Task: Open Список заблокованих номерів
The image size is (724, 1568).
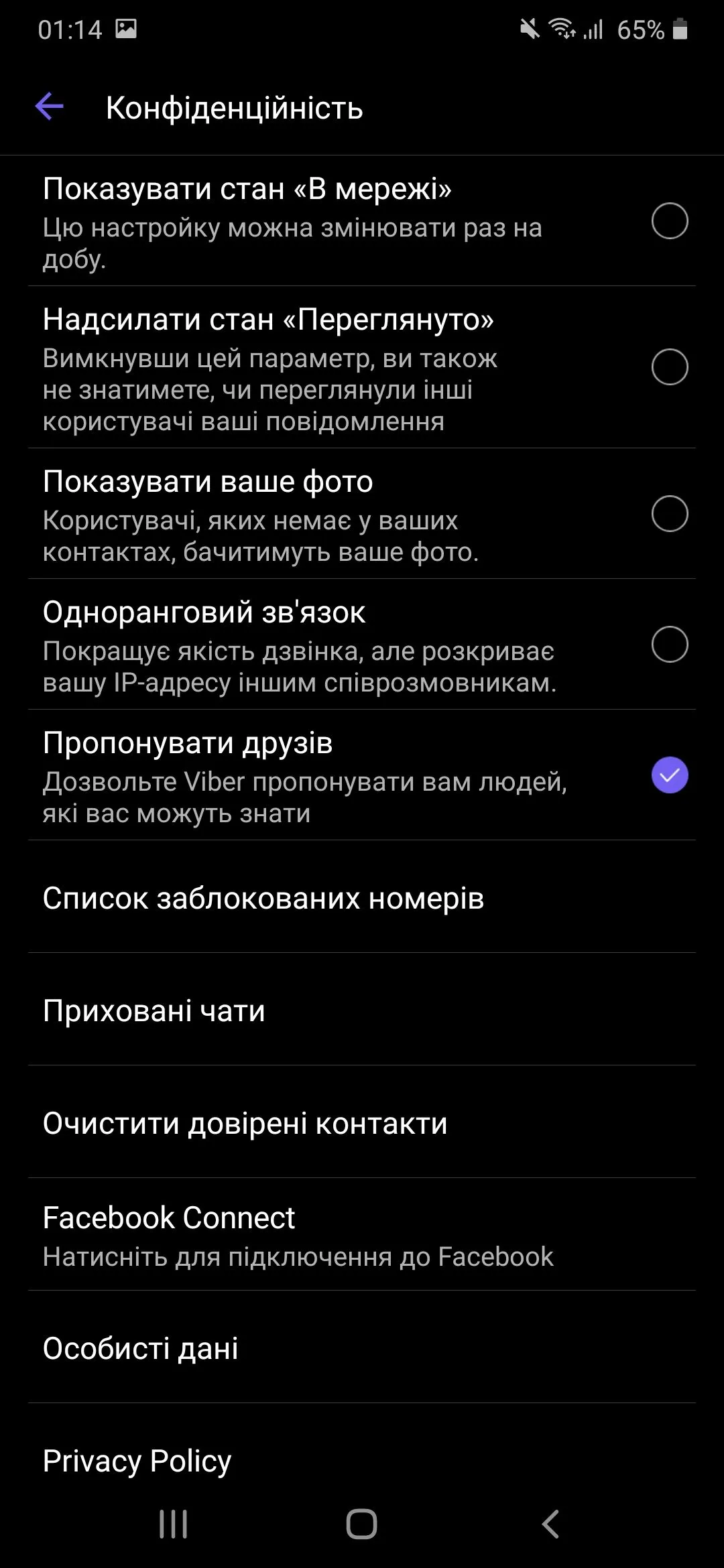Action: (263, 898)
